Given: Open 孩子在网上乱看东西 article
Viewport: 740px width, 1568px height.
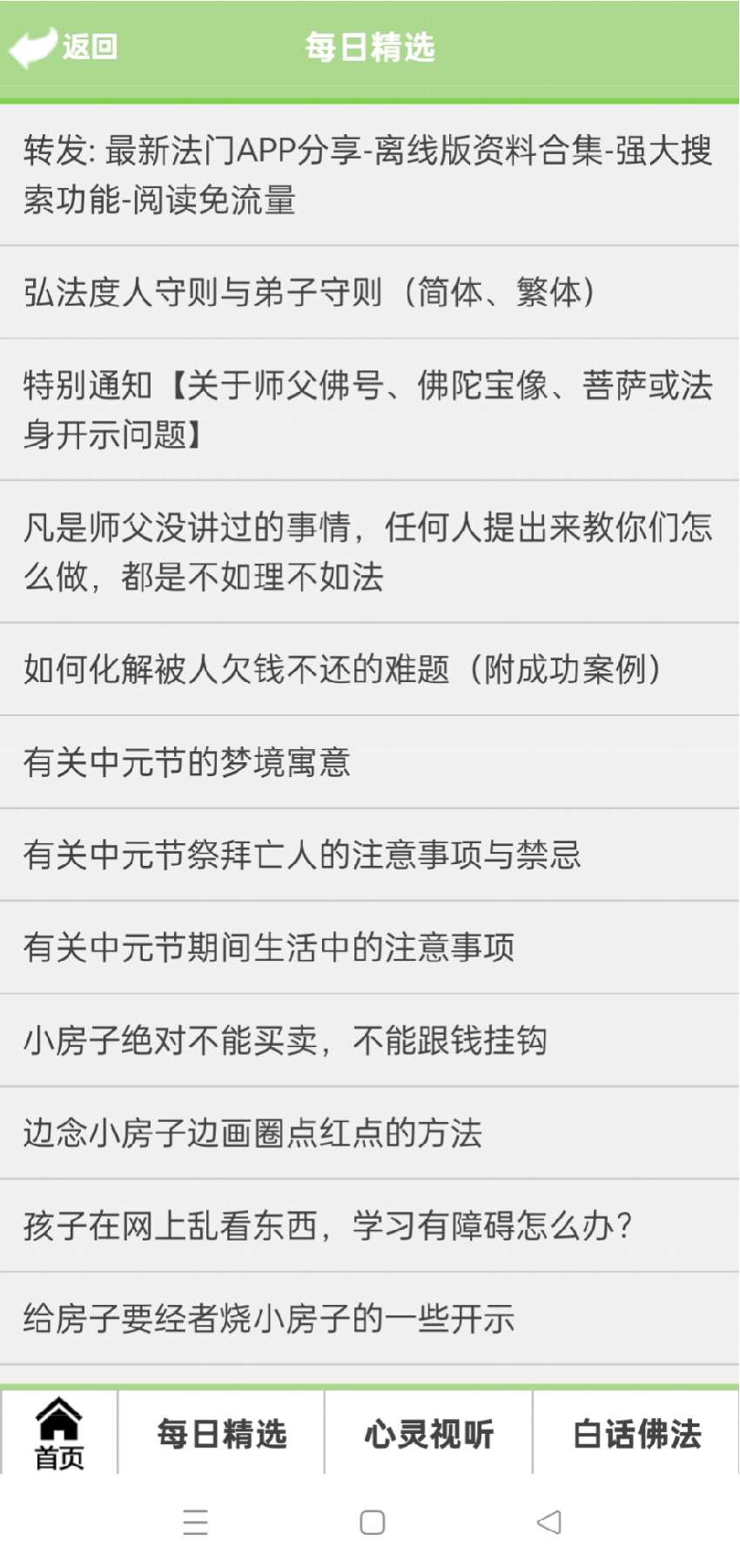Looking at the screenshot, I should (x=370, y=1226).
